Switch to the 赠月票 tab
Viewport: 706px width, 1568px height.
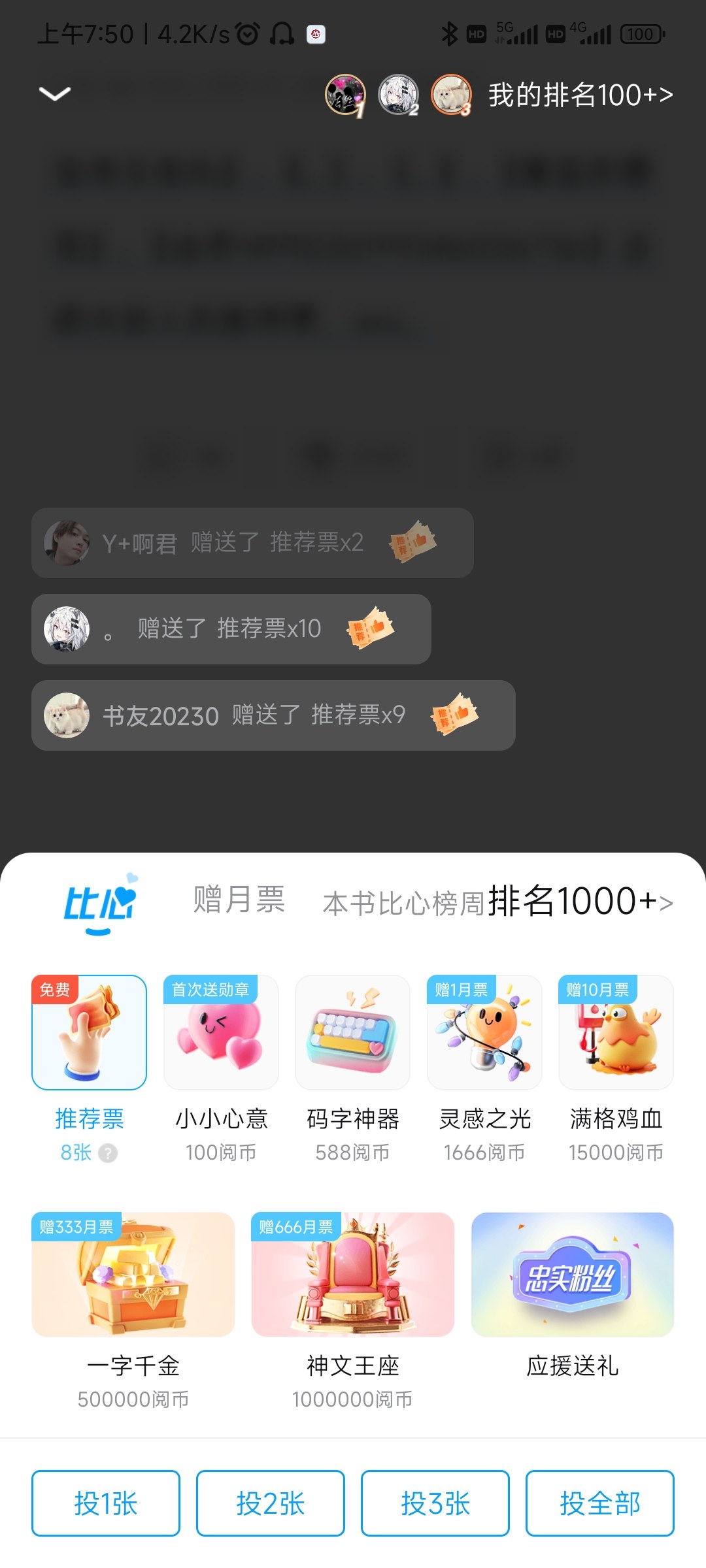click(239, 900)
